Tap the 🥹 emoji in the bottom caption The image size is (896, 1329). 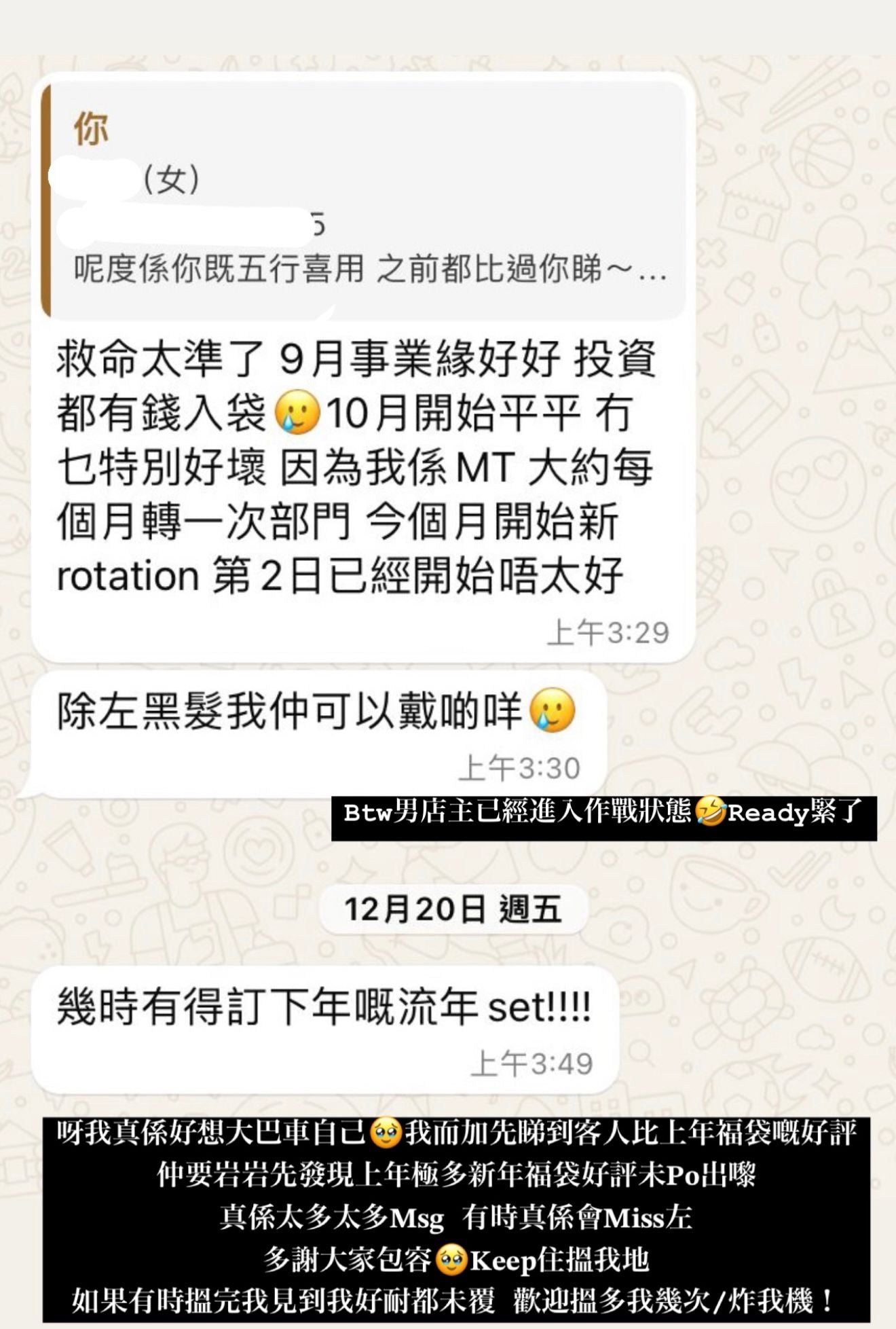pos(384,1135)
